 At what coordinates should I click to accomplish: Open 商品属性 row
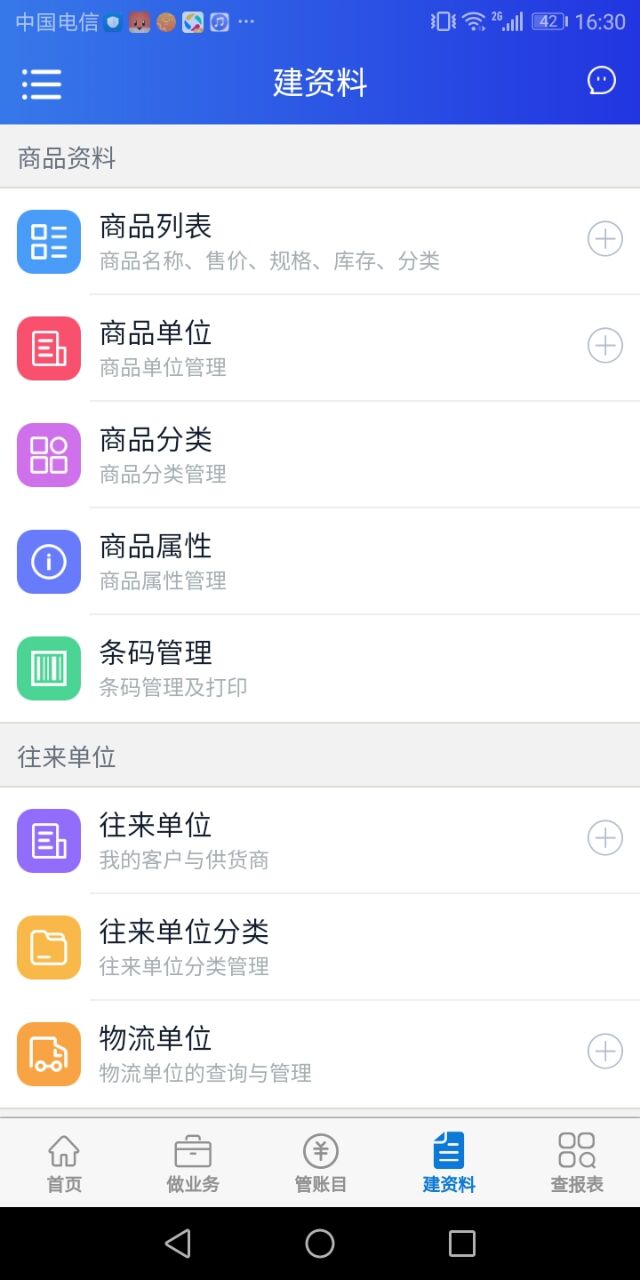click(x=300, y=561)
